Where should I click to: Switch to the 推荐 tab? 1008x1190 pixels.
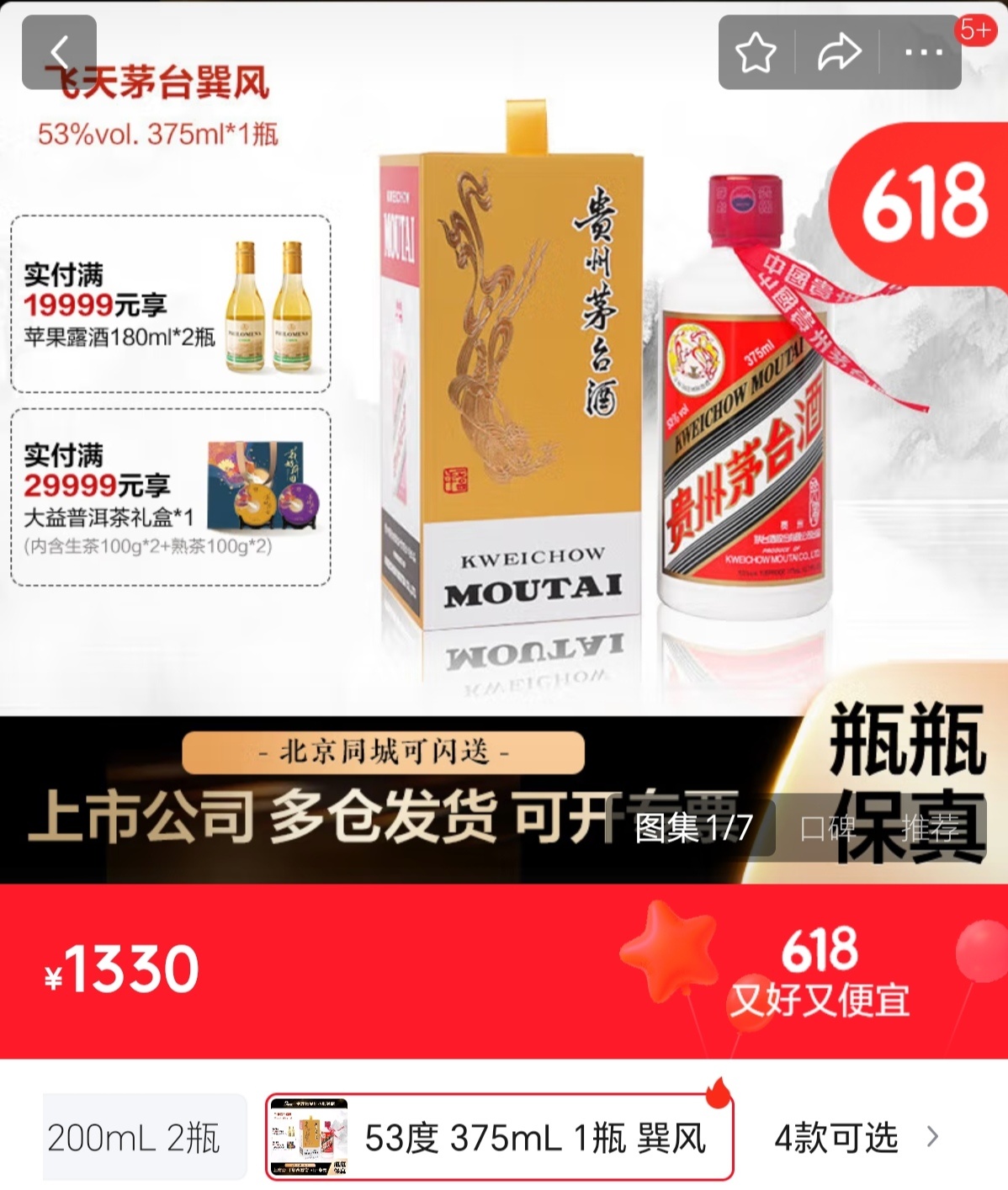coord(931,828)
